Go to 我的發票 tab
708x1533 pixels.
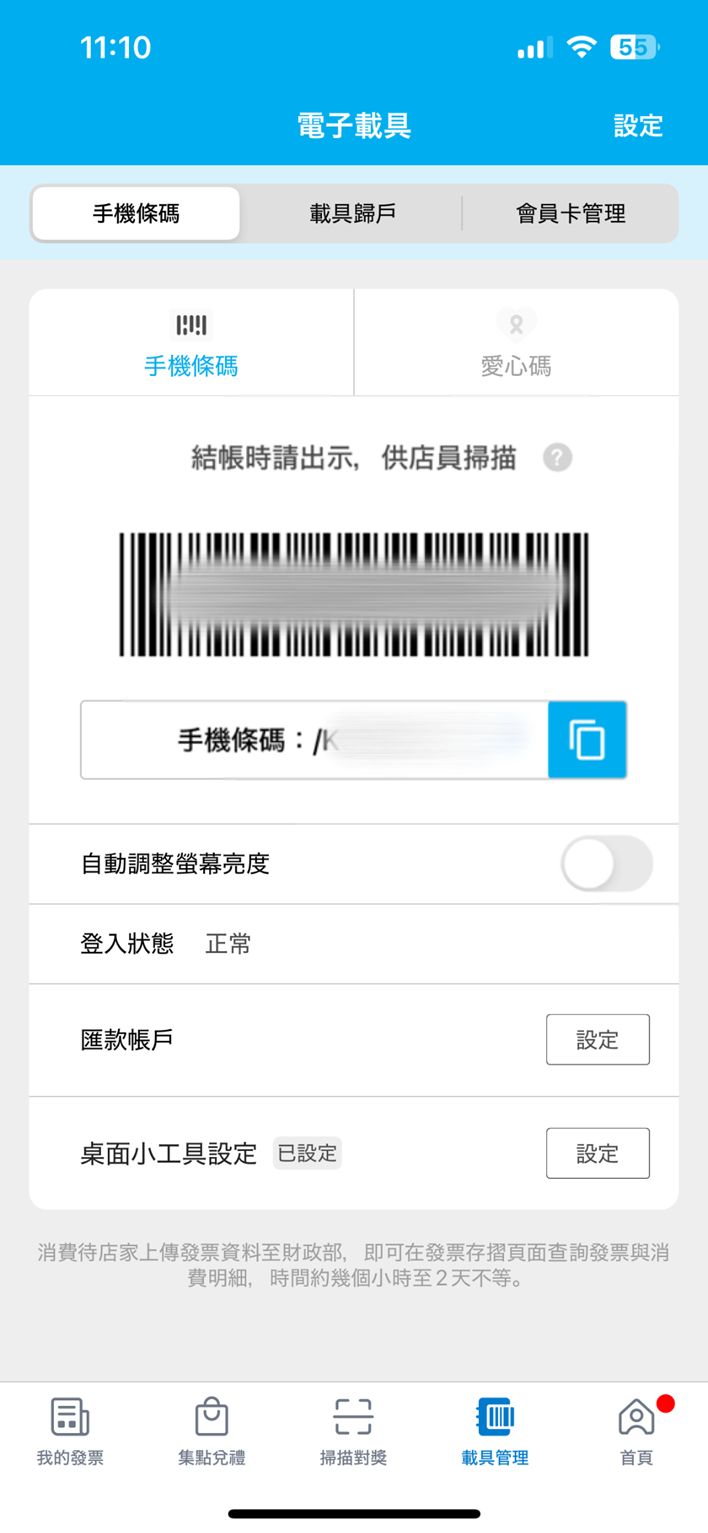pos(70,1432)
